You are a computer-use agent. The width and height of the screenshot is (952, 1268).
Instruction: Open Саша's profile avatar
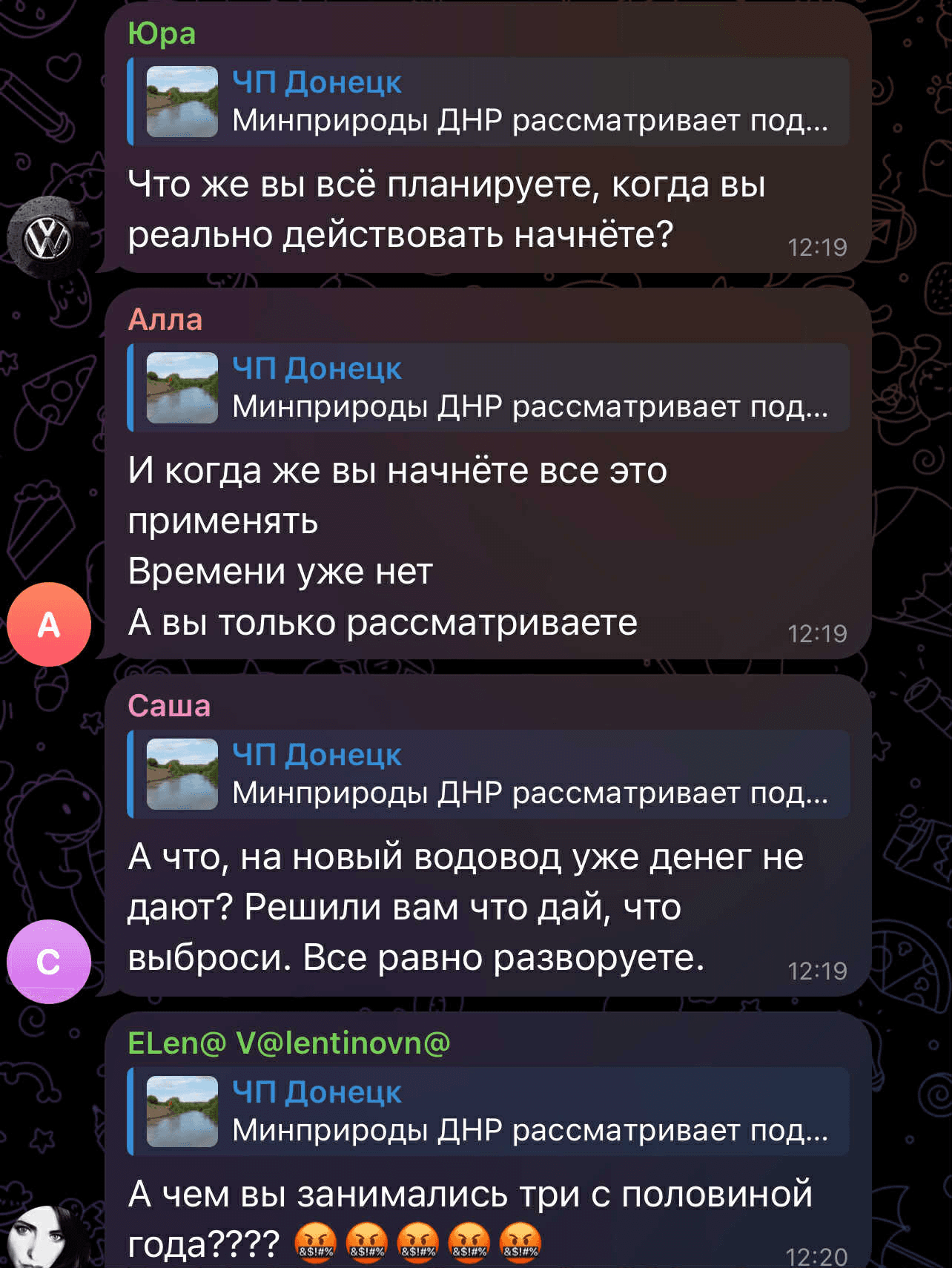pos(49,962)
